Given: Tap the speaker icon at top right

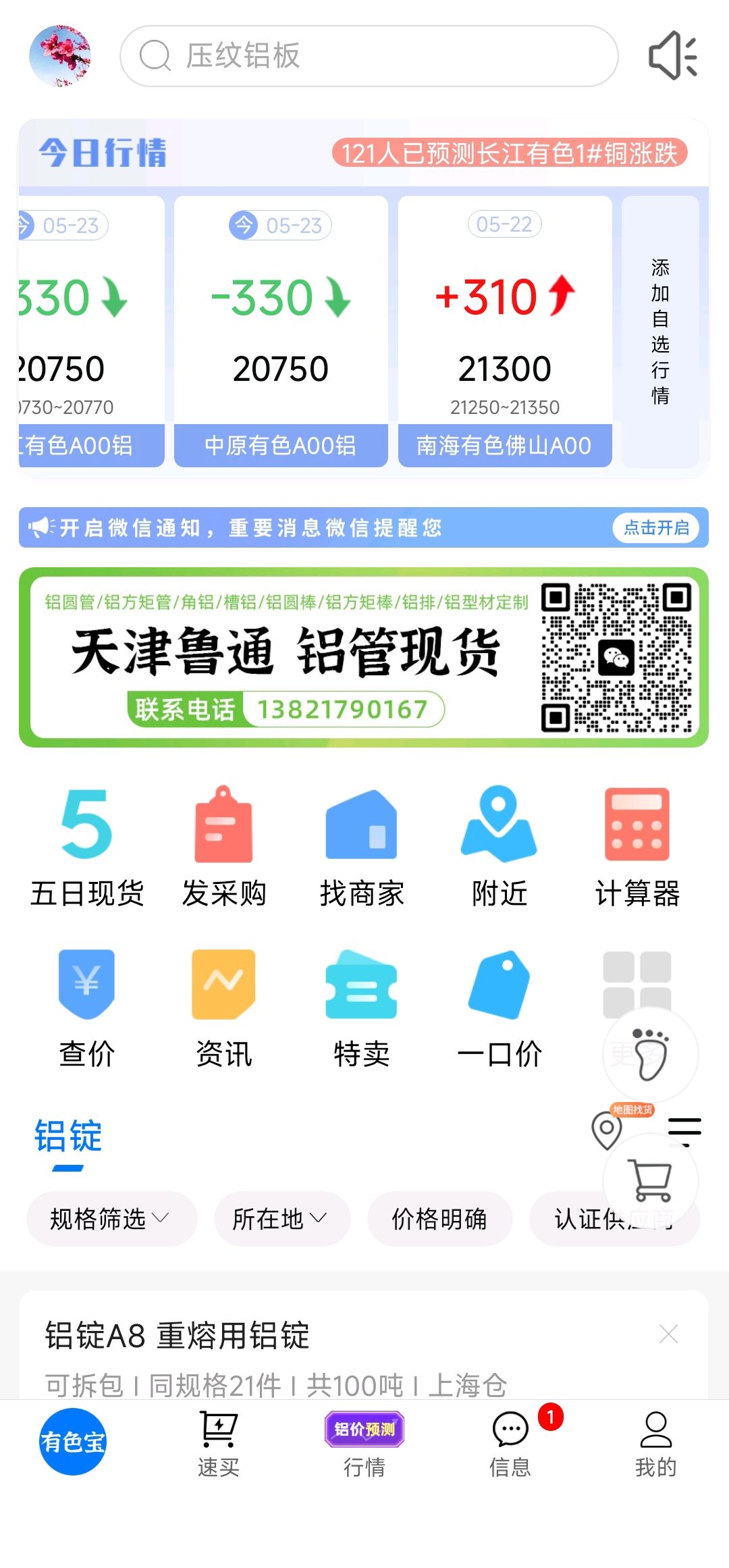Looking at the screenshot, I should (x=672, y=56).
